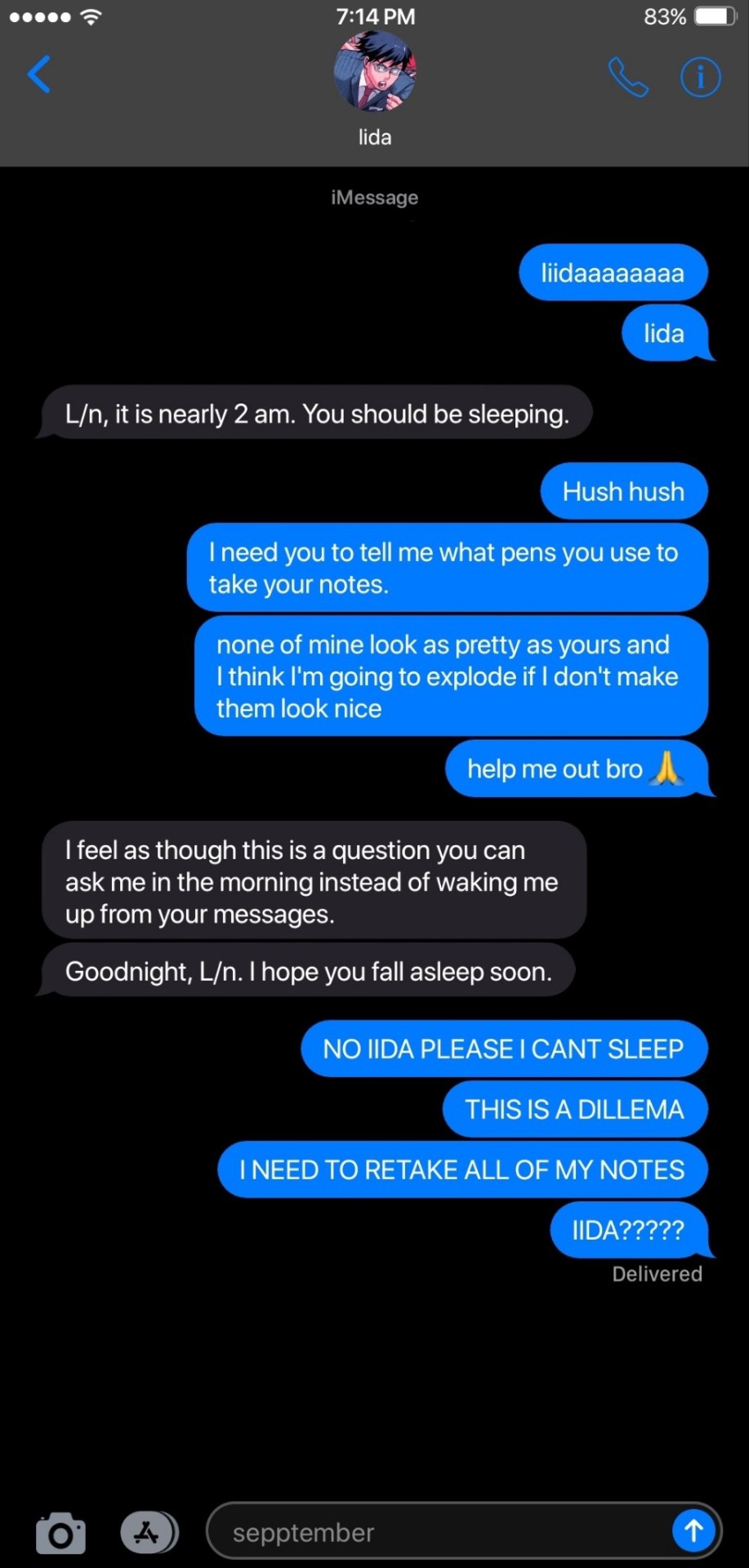Send the typed message
749x1568 pixels.
click(x=693, y=1530)
